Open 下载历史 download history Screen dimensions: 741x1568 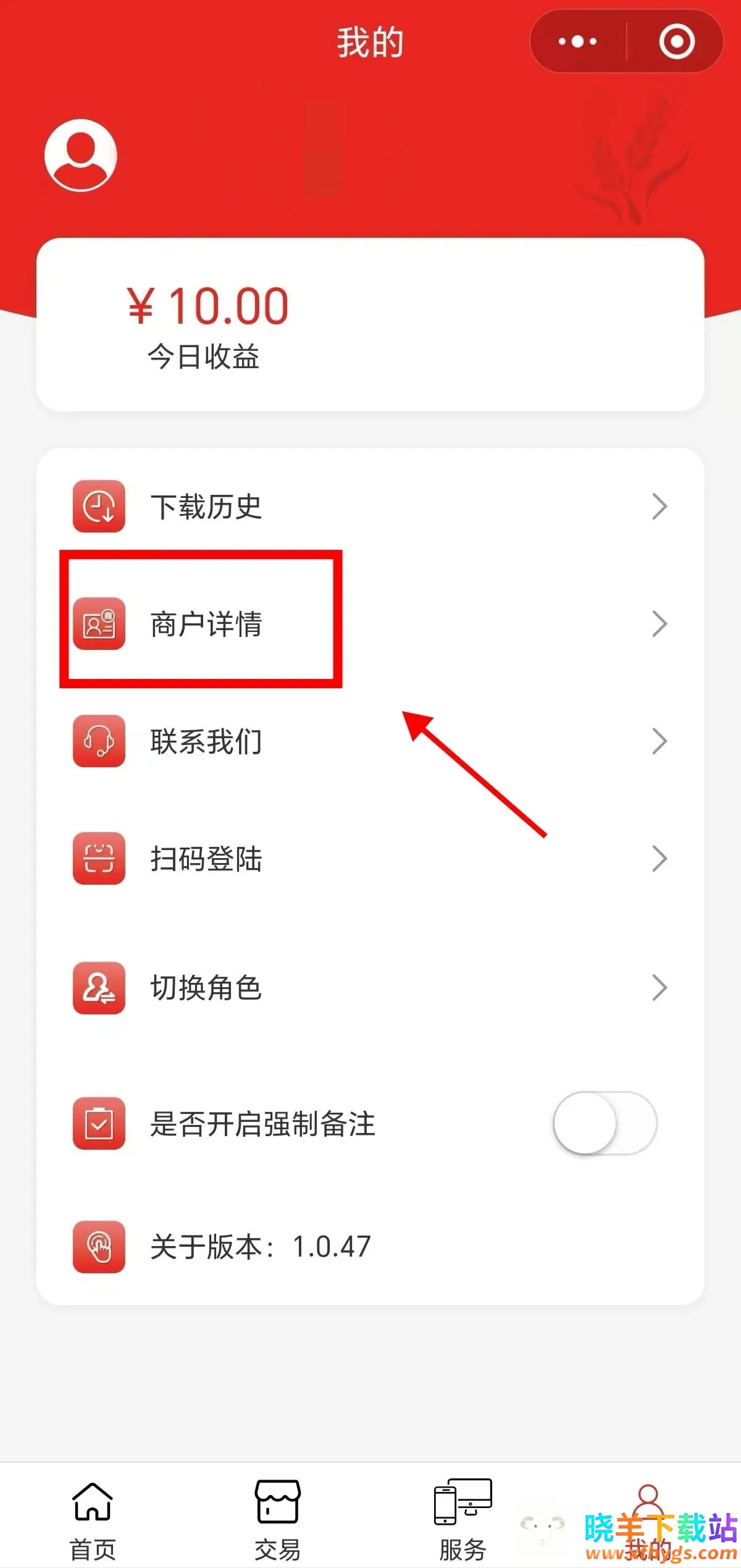(369, 507)
